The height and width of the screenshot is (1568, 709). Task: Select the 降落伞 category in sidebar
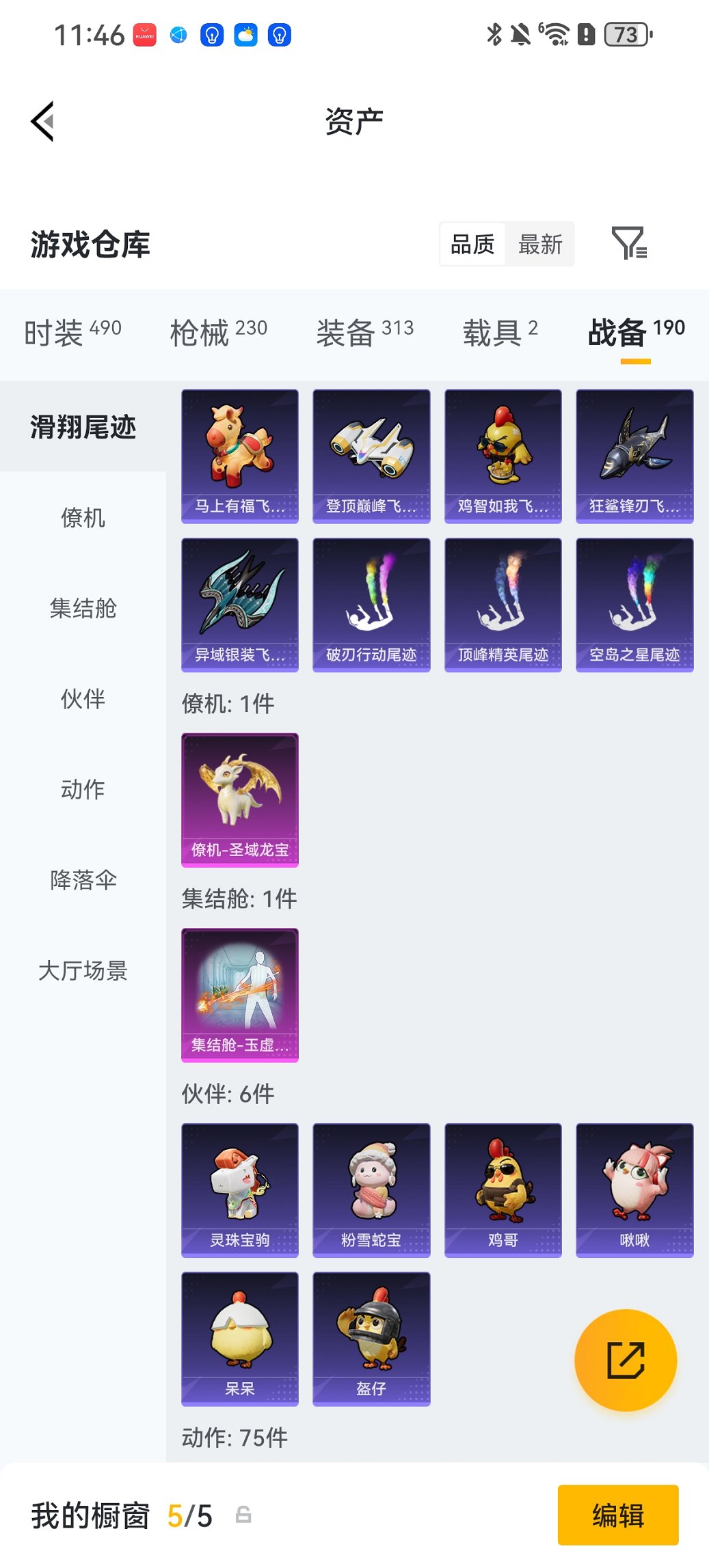pos(83,881)
